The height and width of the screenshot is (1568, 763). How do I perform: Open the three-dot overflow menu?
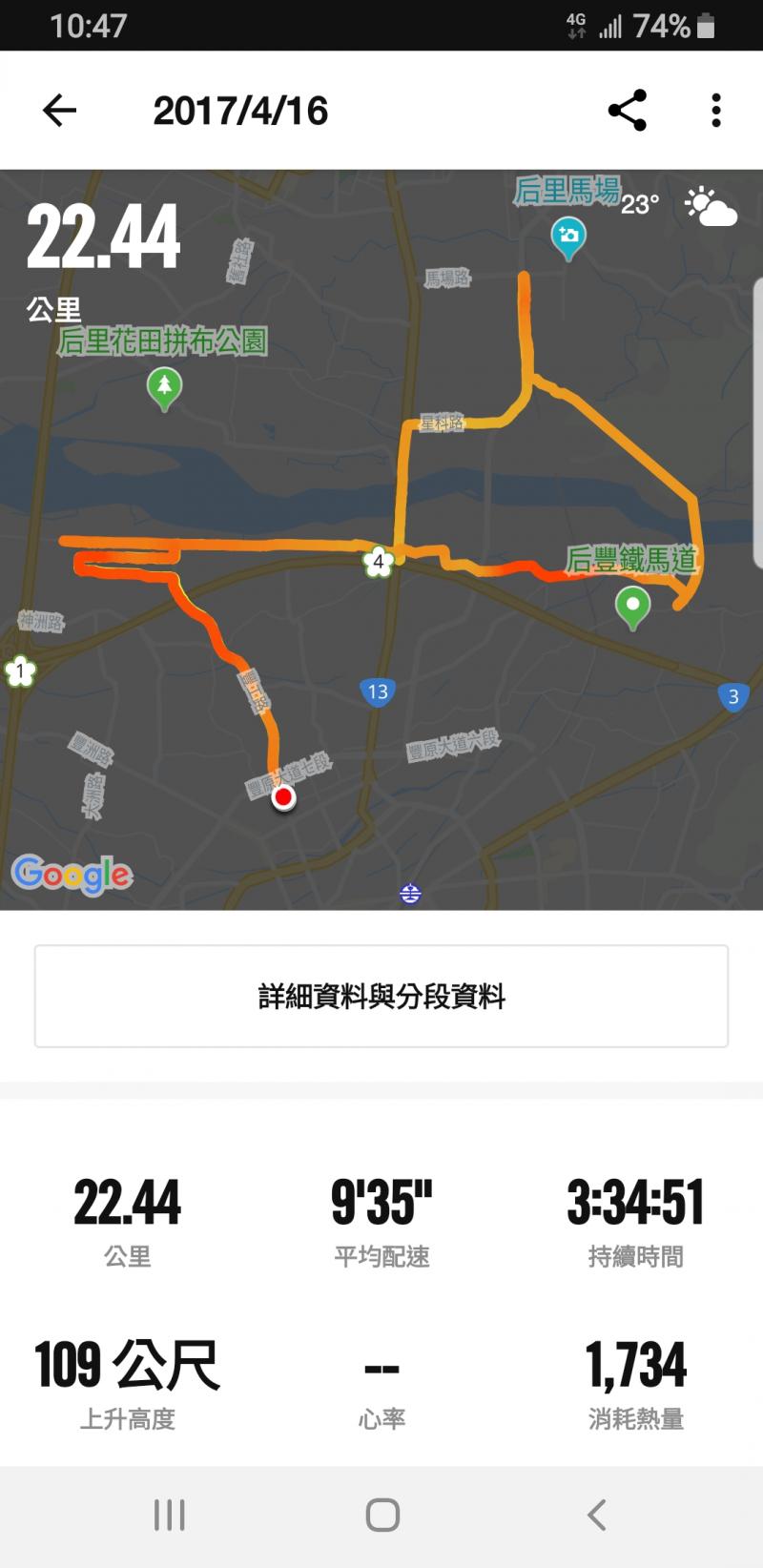(715, 111)
